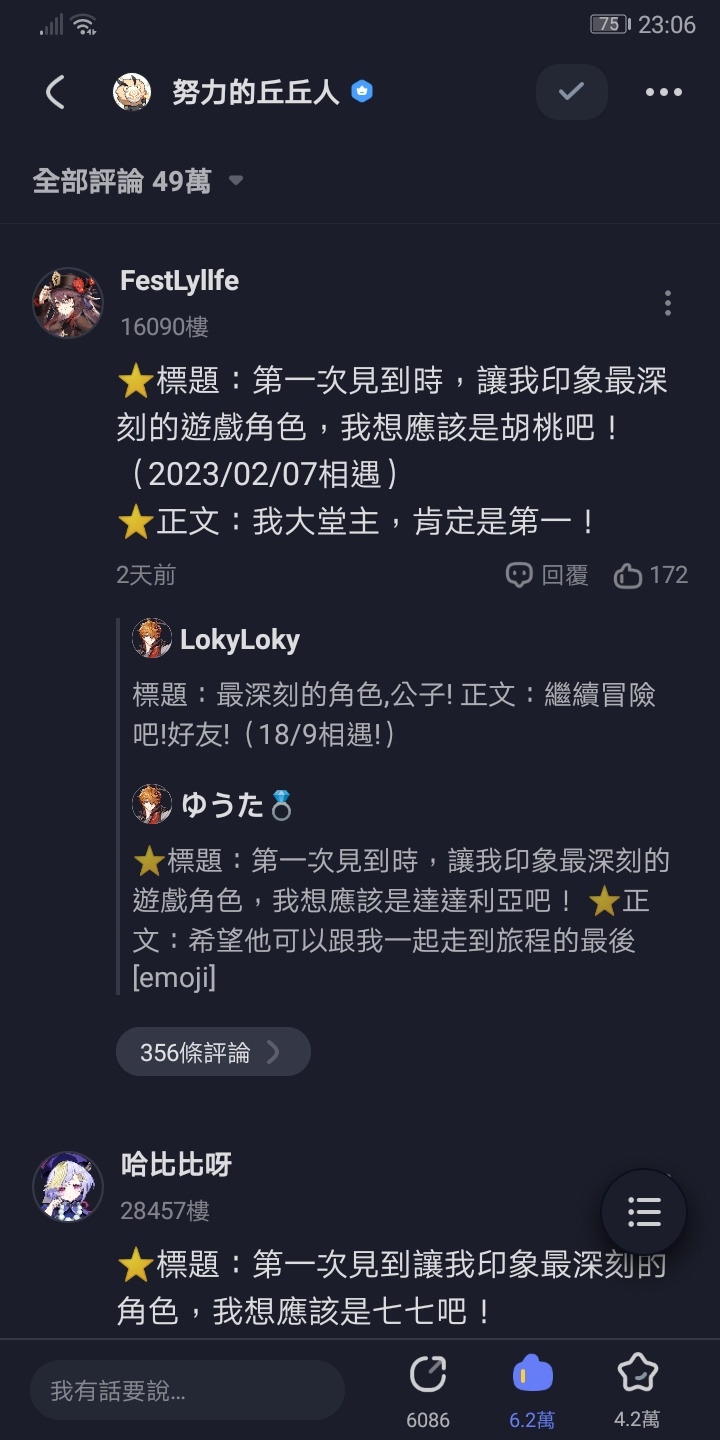Screen dimensions: 720x1440
Task: Open the three-dot overflow menu in header
Action: click(x=663, y=93)
